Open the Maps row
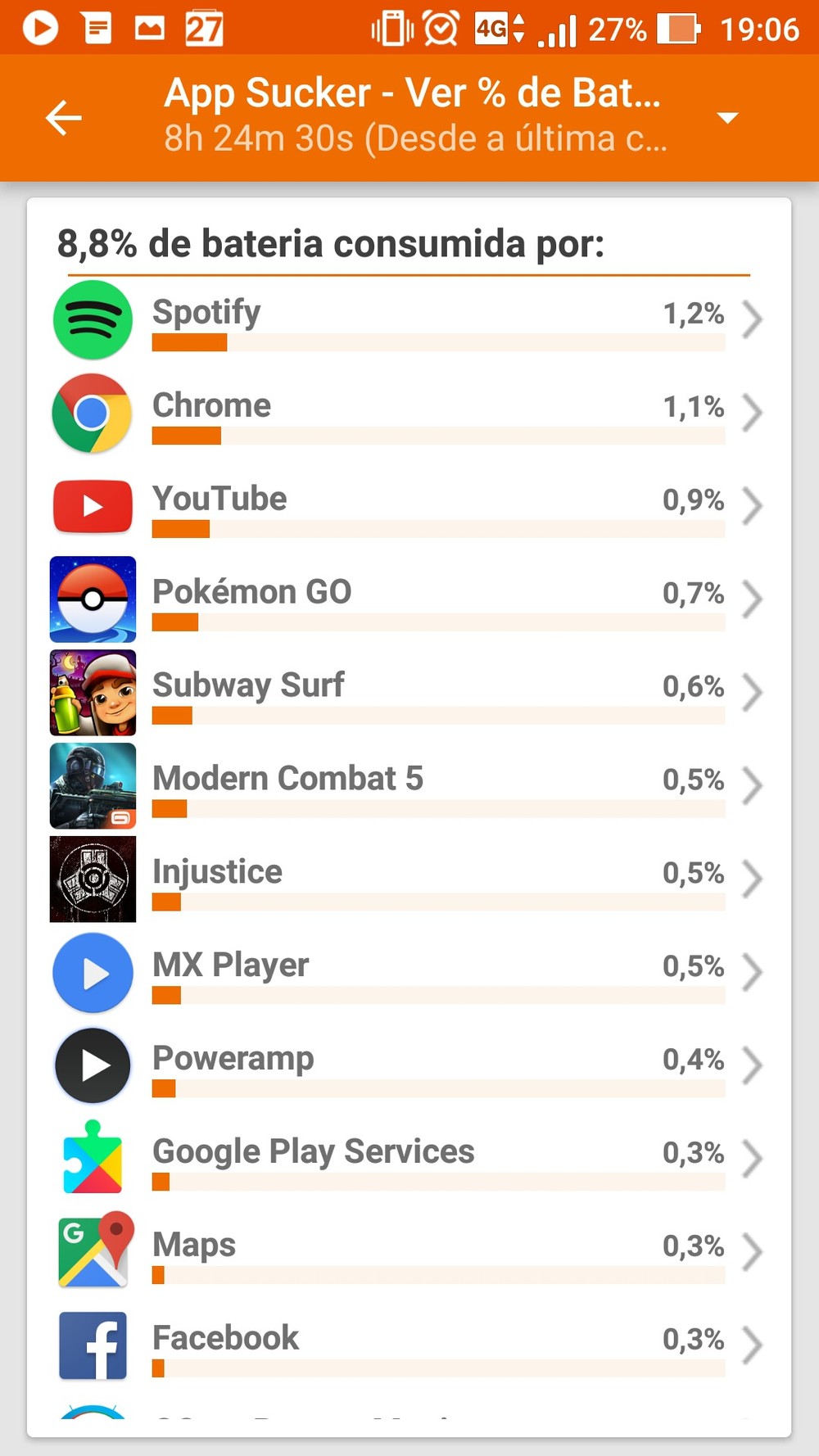 tap(409, 1253)
